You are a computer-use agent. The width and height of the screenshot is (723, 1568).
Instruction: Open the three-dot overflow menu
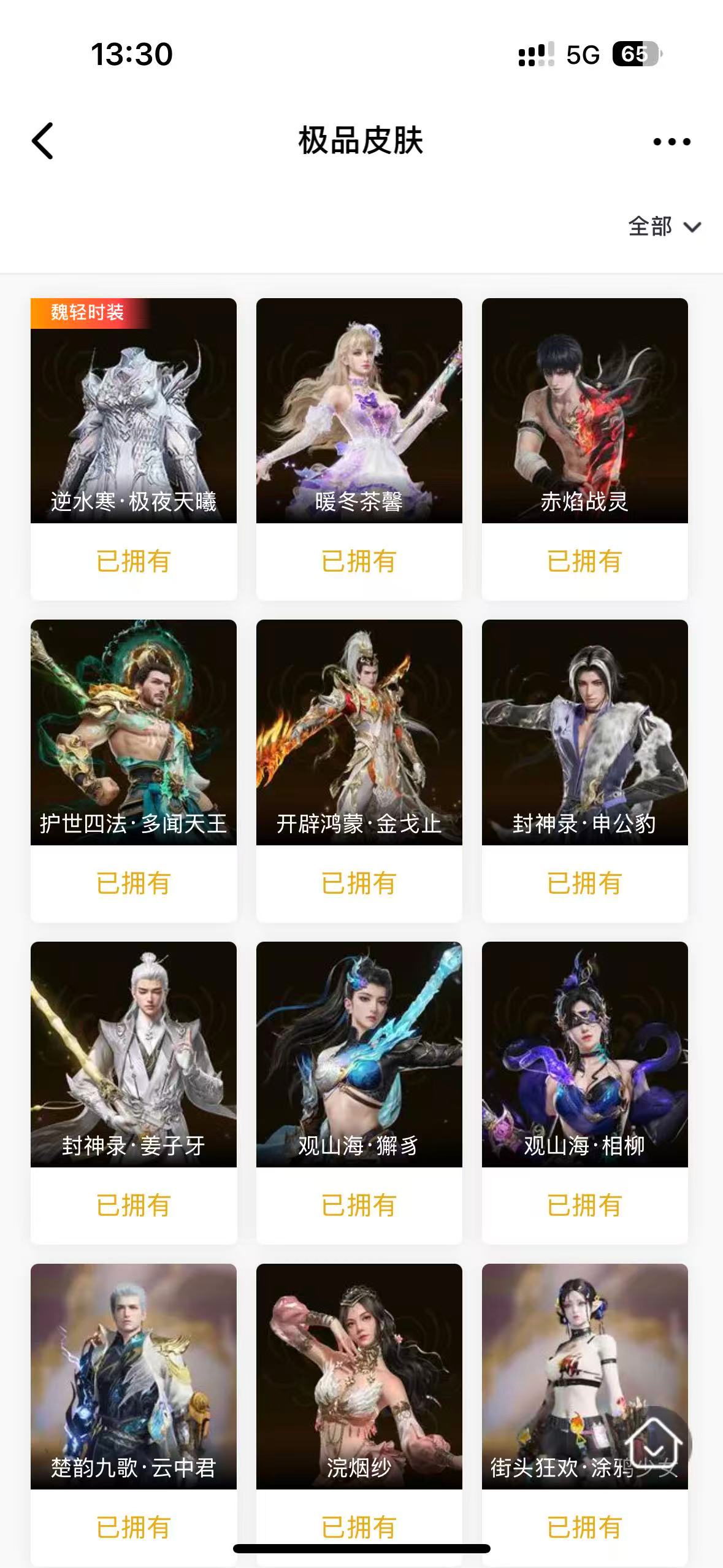671,142
